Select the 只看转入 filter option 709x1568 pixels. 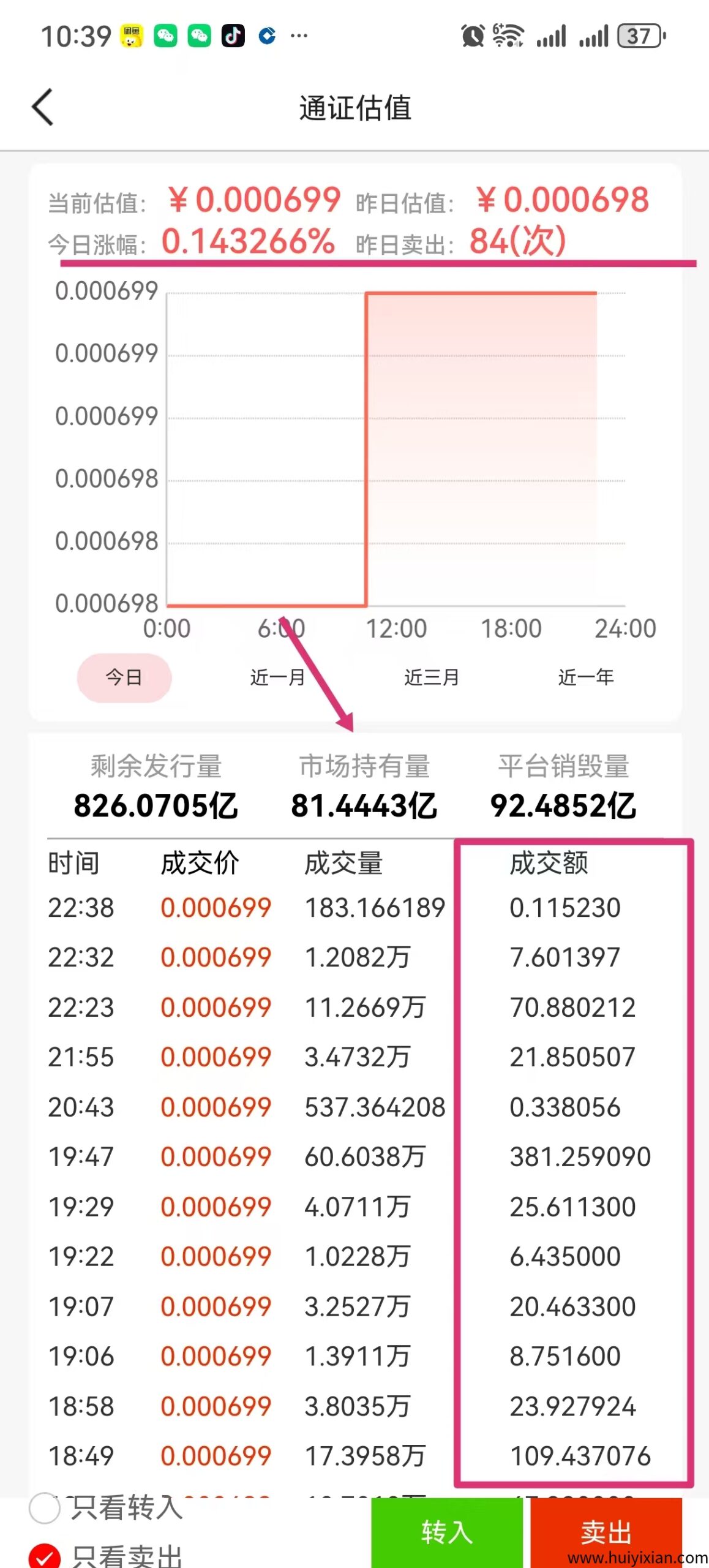click(45, 1507)
